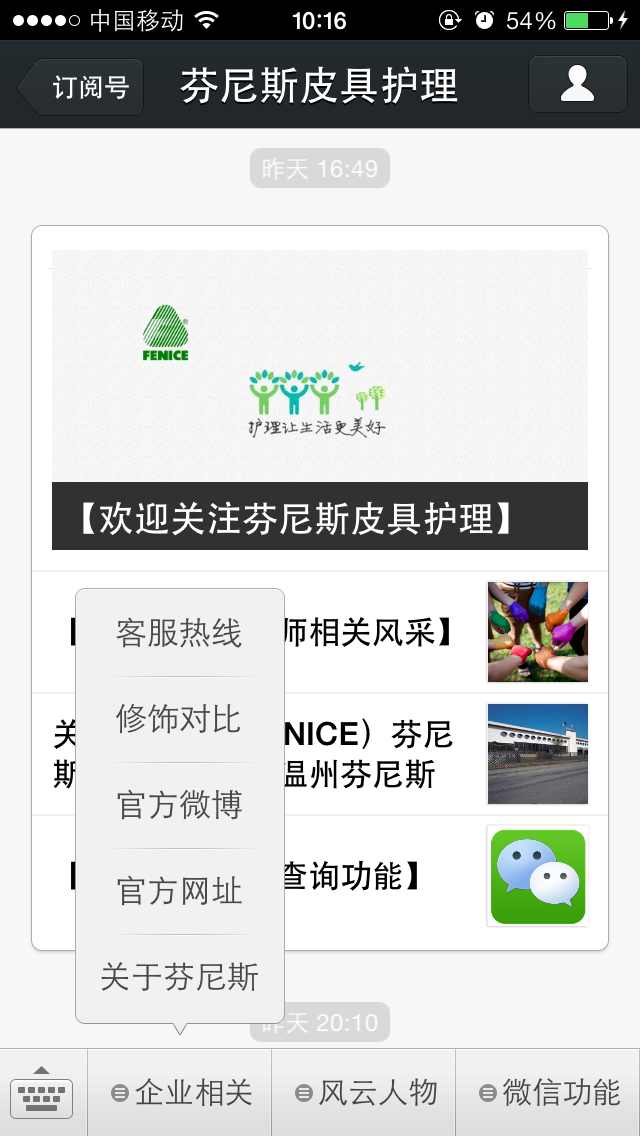Open the 欢迎关注芬尼斯皮具护理 article
The height and width of the screenshot is (1136, 640).
coord(319,400)
